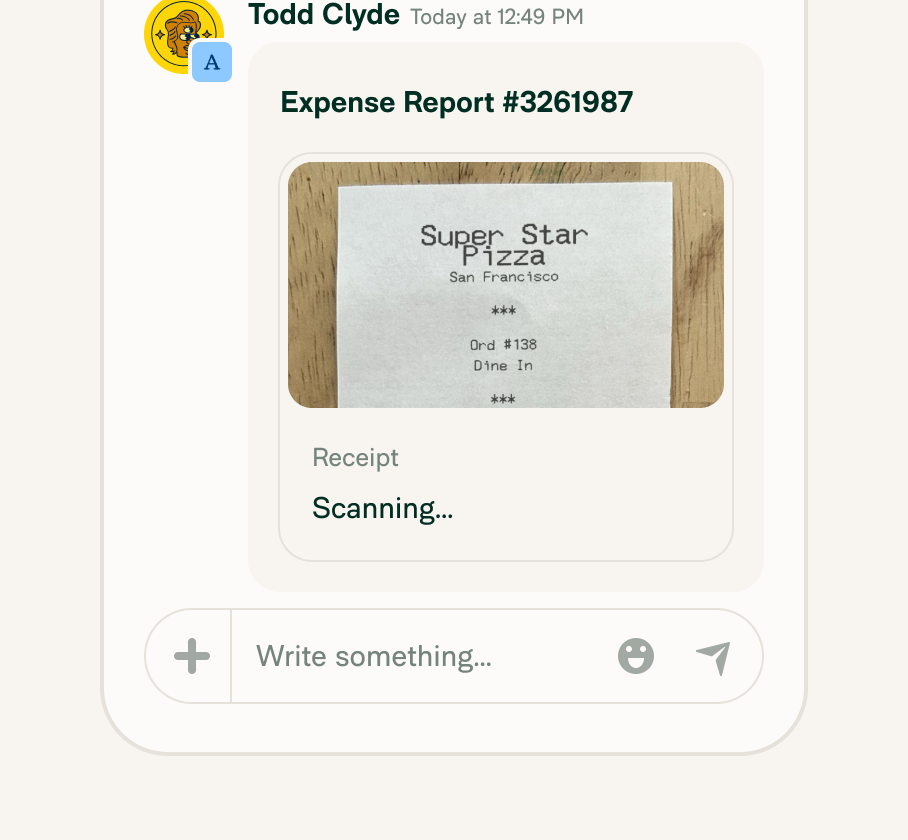Send the message with paper plane icon
Screen dimensions: 908x840
point(713,657)
